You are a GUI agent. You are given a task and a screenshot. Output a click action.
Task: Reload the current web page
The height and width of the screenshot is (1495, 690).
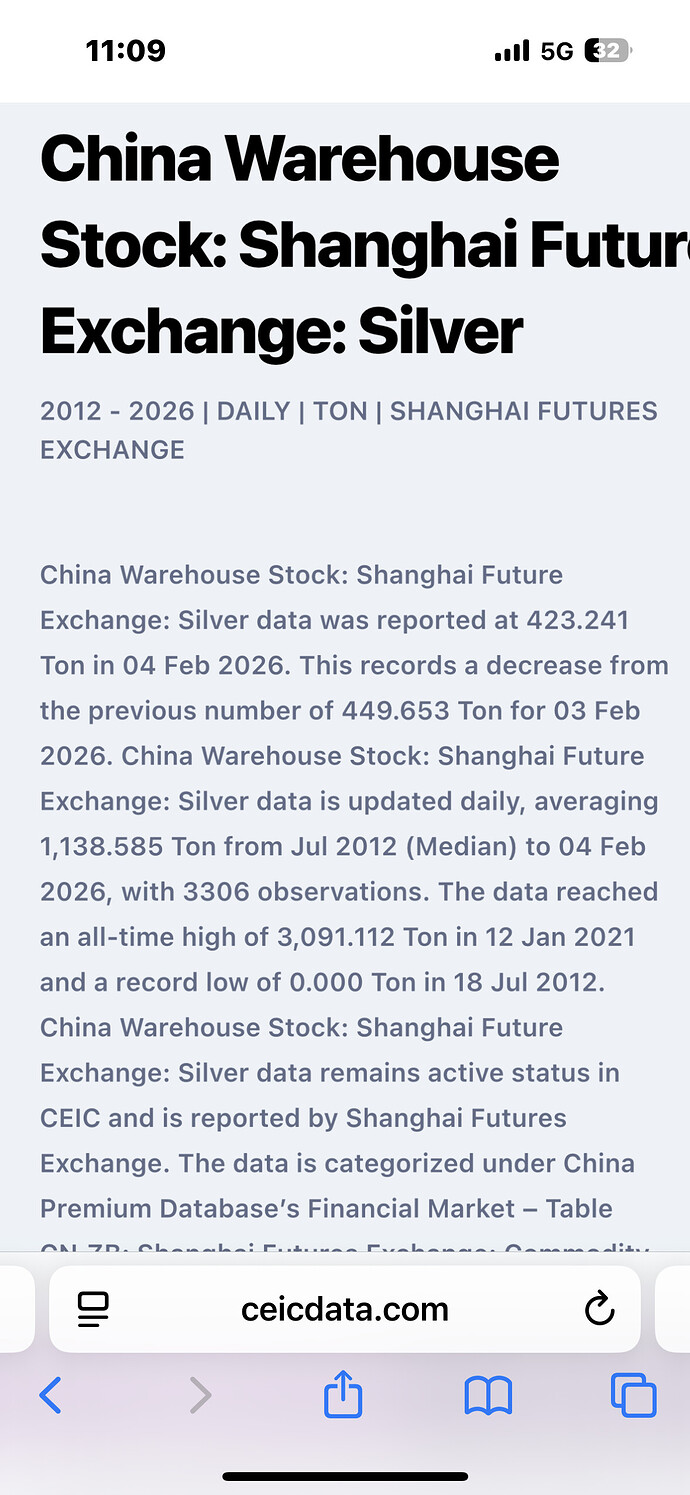tap(599, 1309)
